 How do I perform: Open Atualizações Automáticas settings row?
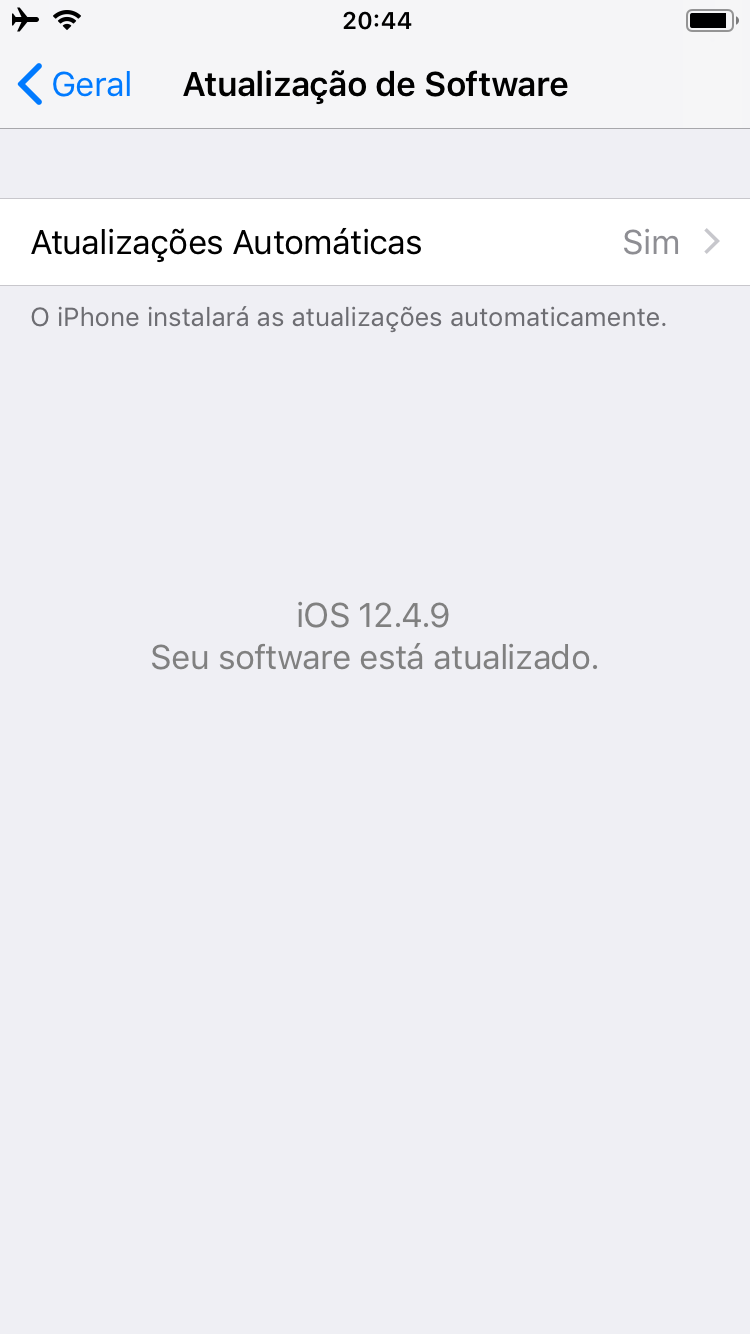(x=375, y=242)
